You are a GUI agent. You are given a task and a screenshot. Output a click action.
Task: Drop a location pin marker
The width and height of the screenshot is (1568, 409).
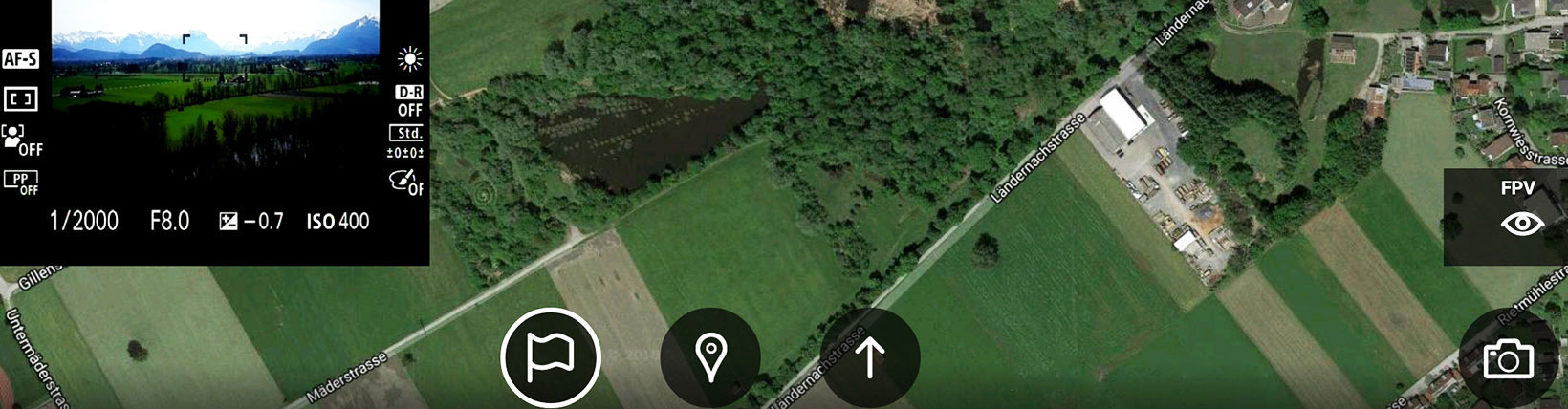710,358
